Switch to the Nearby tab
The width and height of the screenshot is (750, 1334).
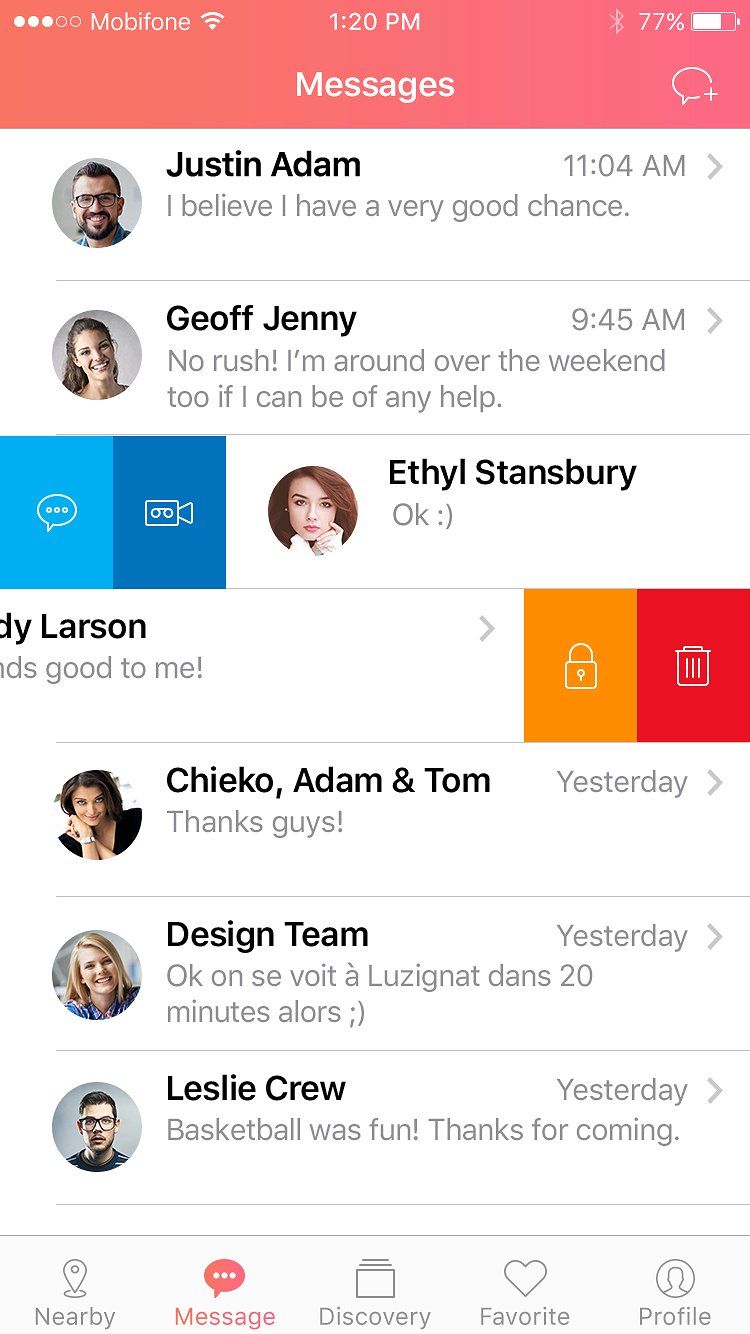click(x=75, y=1291)
